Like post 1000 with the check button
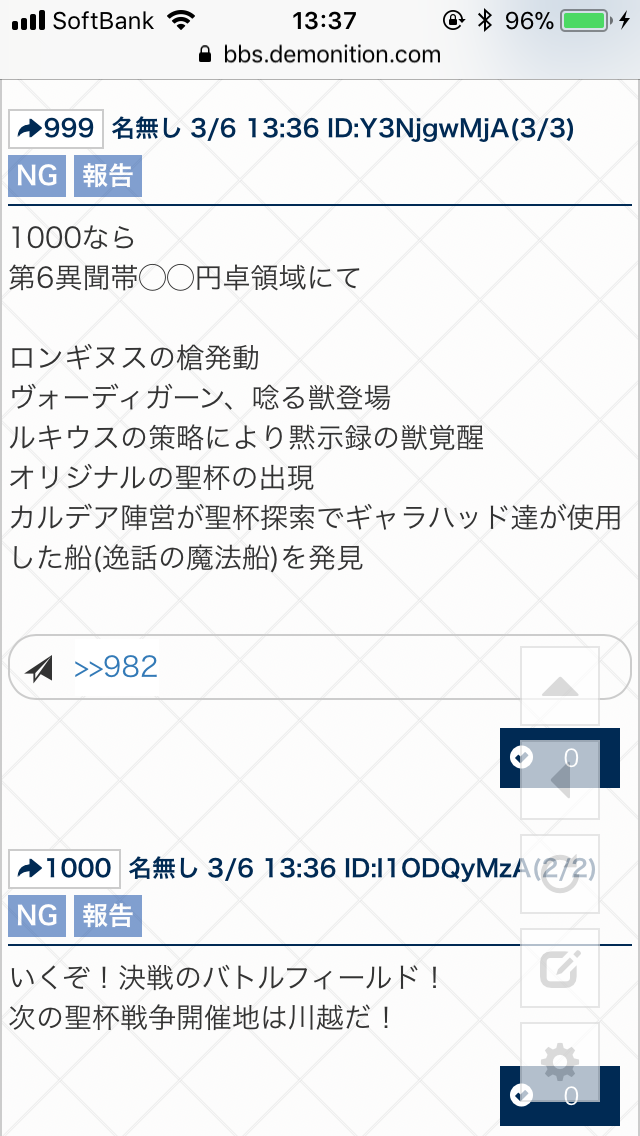This screenshot has height=1136, width=640. click(x=522, y=1096)
